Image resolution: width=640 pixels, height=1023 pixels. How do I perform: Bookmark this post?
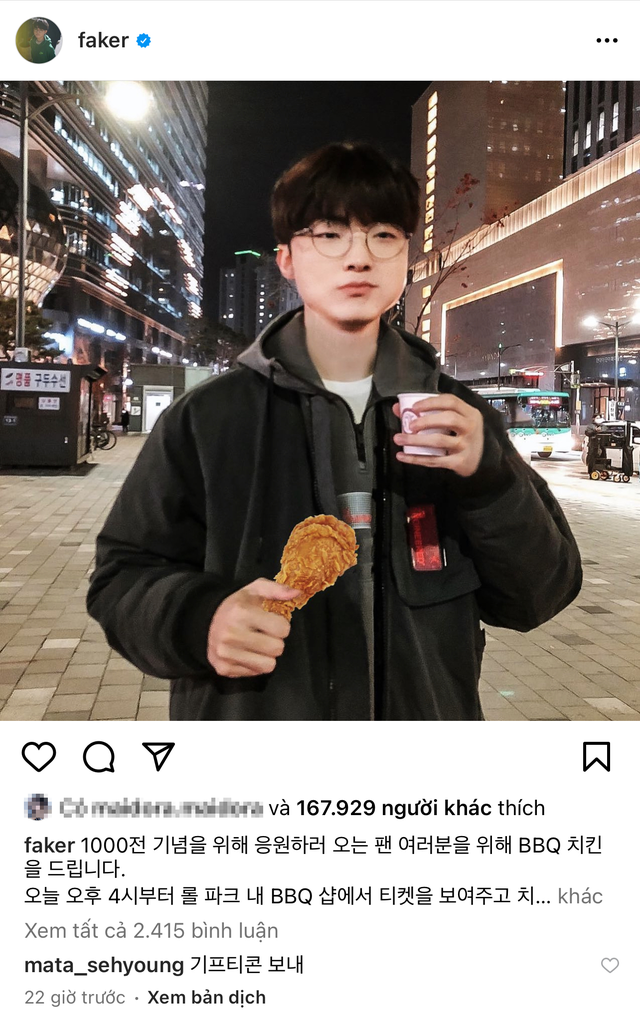click(x=596, y=756)
